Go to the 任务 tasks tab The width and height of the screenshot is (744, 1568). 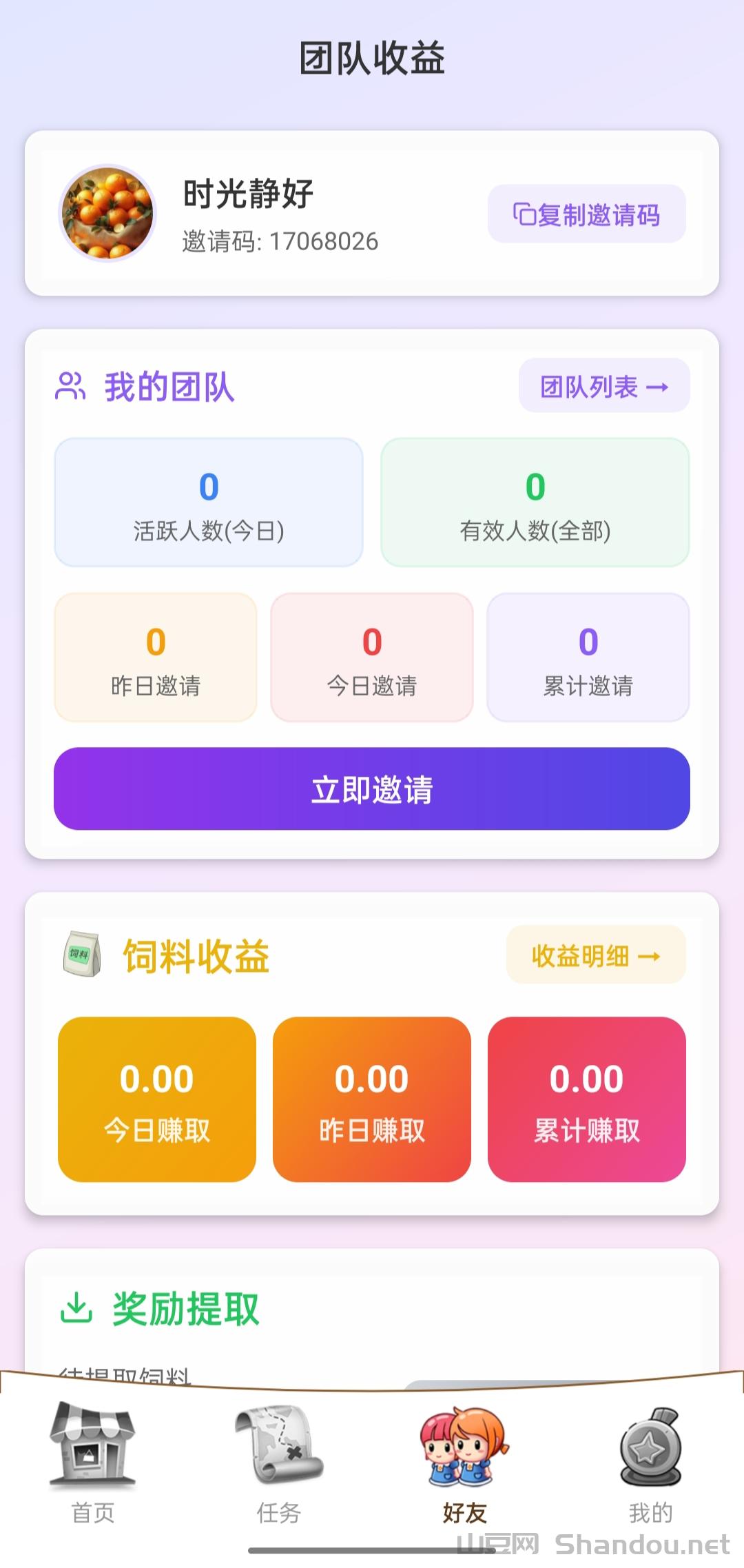coord(279,1461)
